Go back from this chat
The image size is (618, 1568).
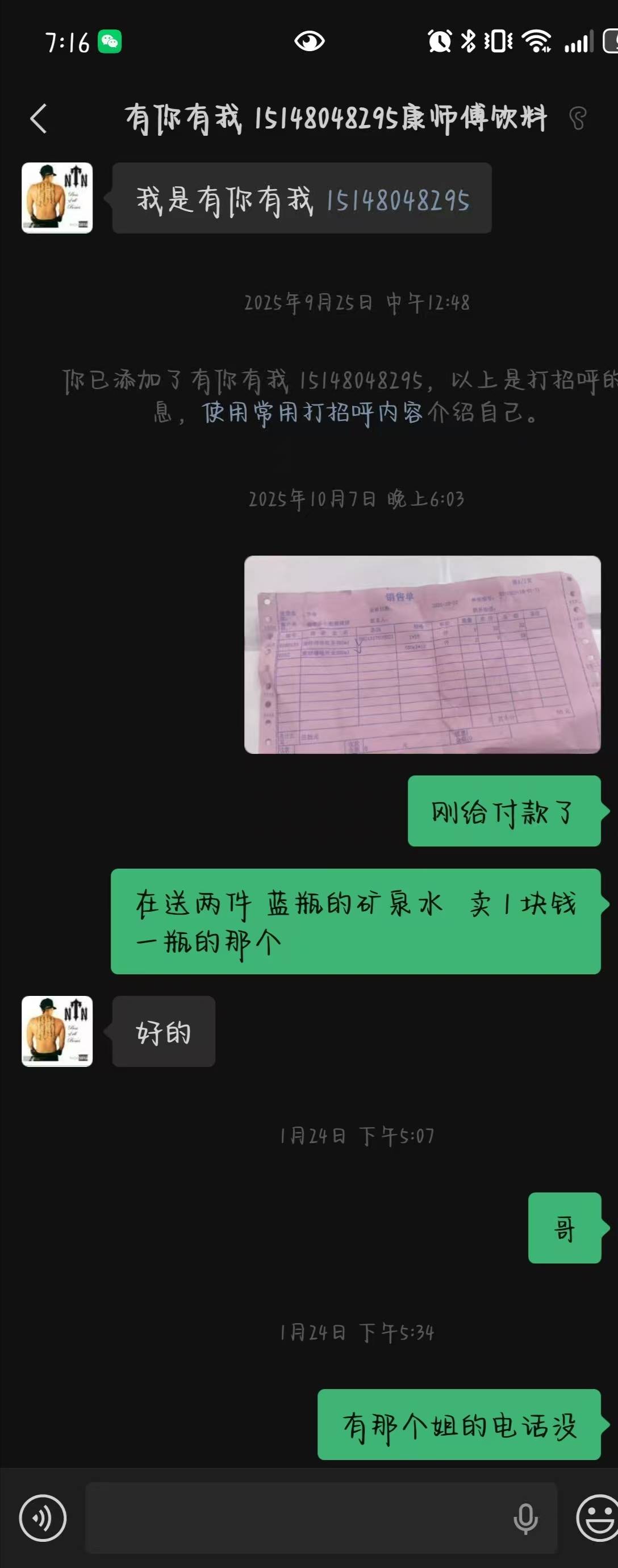[x=39, y=118]
